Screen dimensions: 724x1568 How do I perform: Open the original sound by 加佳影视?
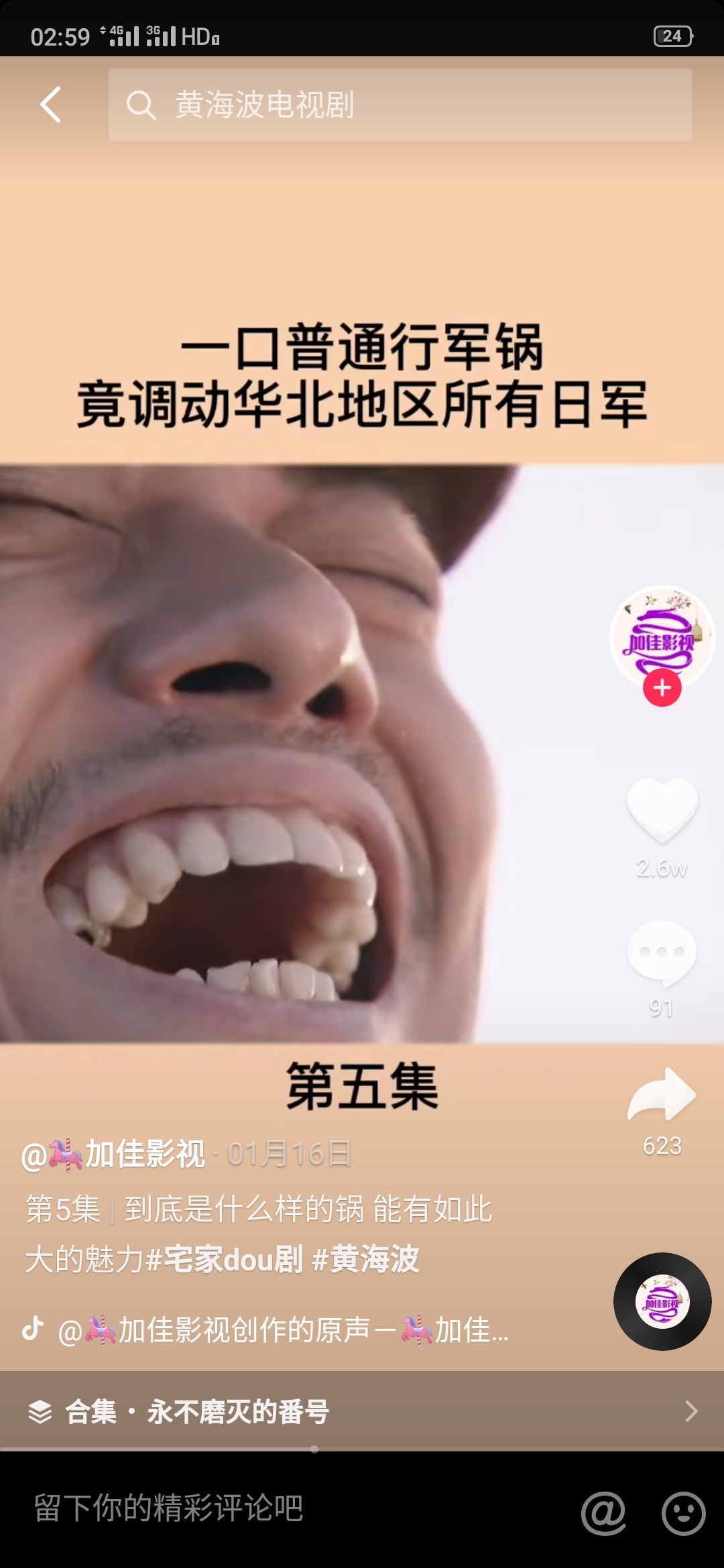(x=282, y=1330)
